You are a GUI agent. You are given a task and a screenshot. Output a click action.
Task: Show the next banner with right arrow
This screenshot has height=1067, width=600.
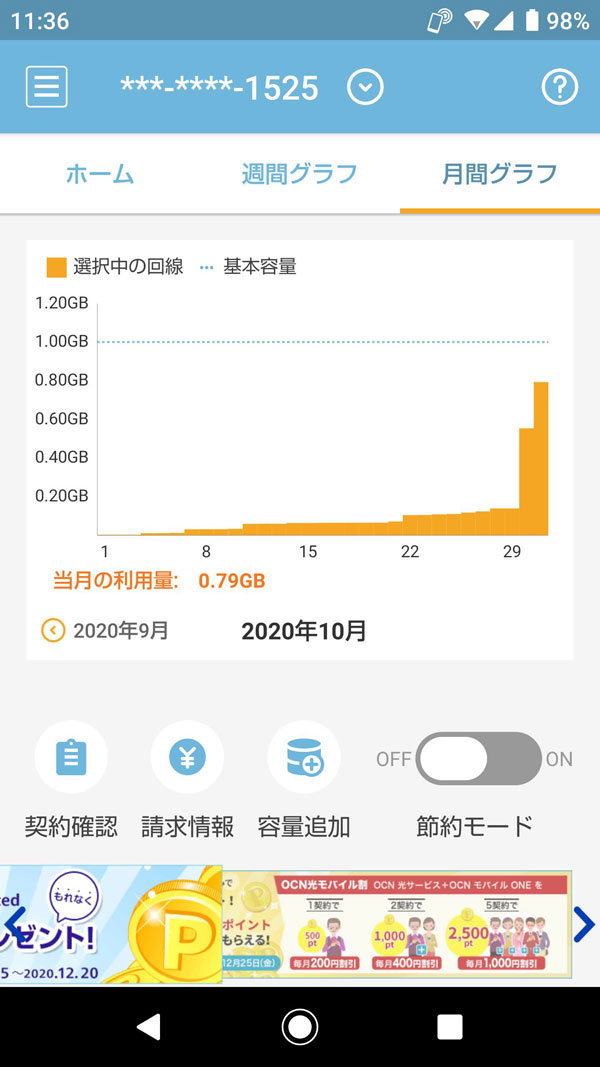(x=584, y=925)
